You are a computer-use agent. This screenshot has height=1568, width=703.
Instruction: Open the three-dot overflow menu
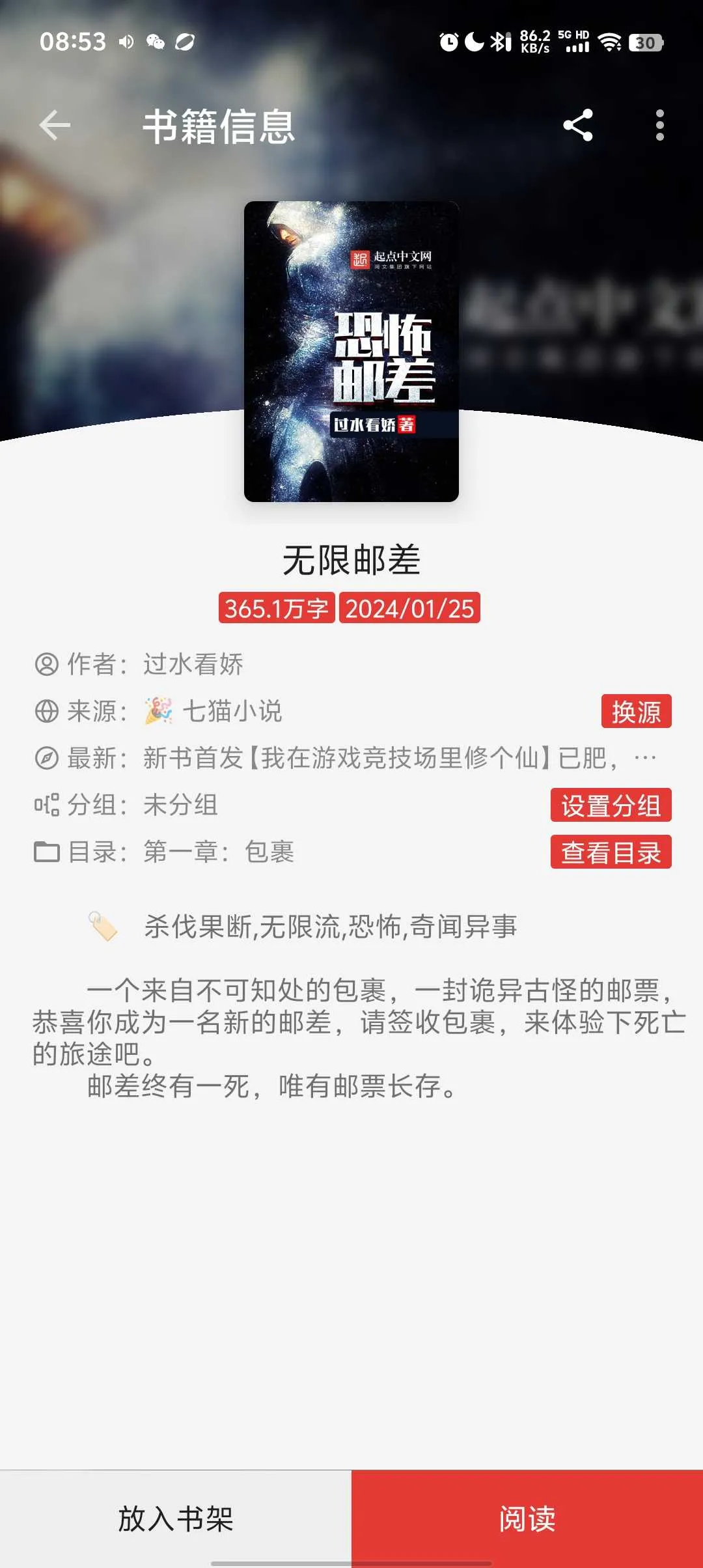659,125
